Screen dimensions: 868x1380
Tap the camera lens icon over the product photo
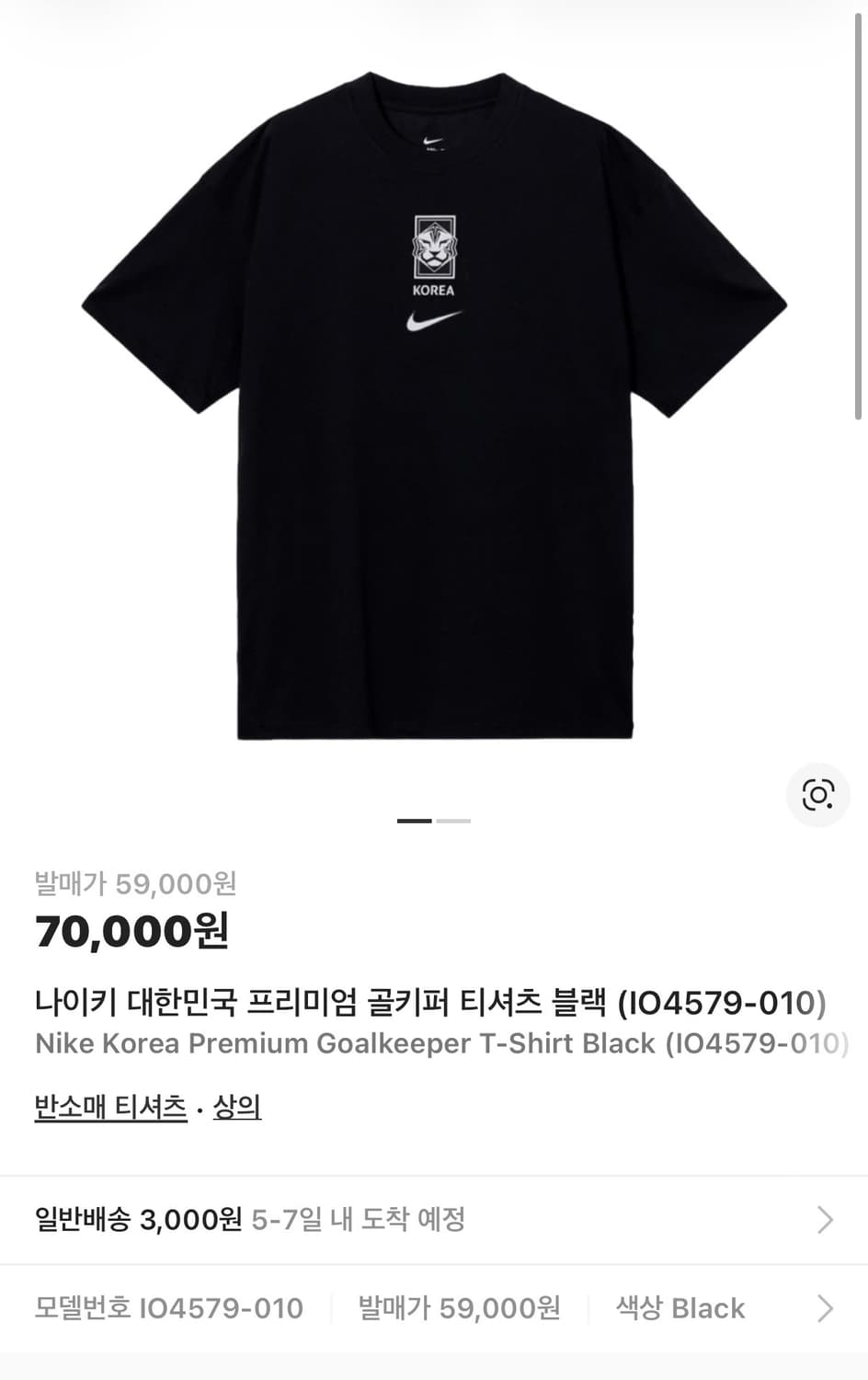817,794
